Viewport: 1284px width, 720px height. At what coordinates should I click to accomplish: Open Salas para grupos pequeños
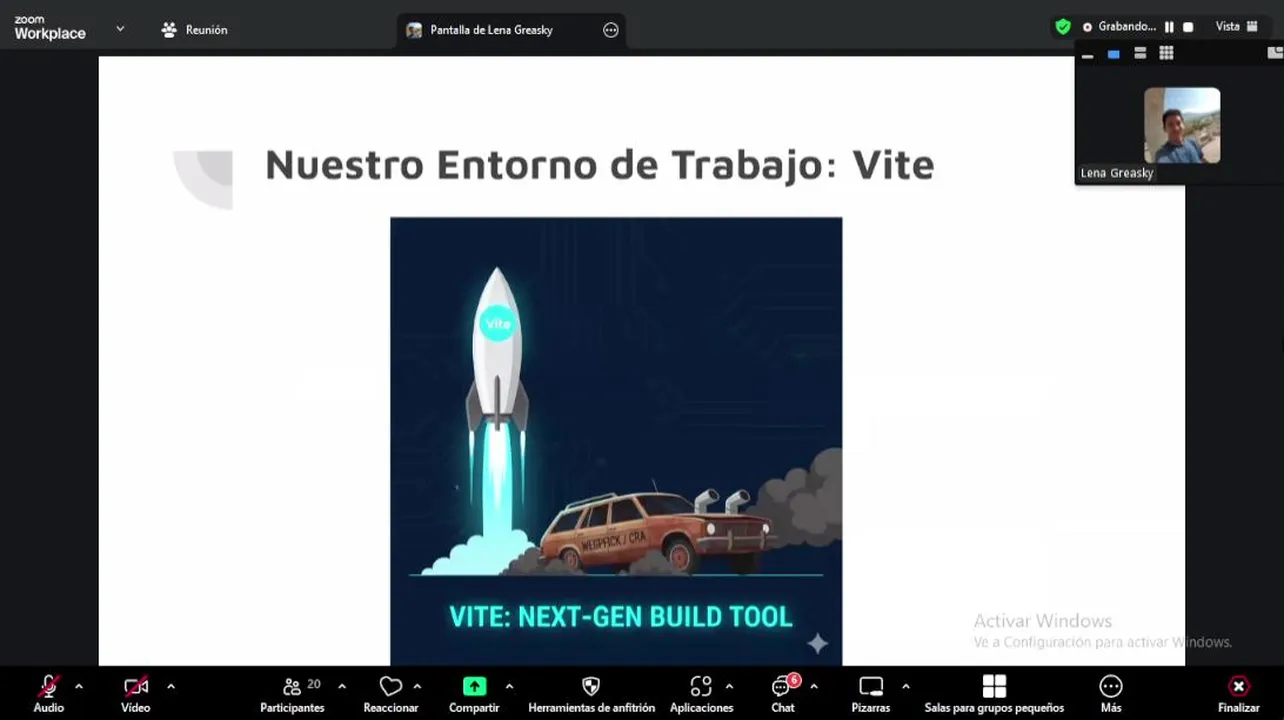pyautogui.click(x=994, y=693)
